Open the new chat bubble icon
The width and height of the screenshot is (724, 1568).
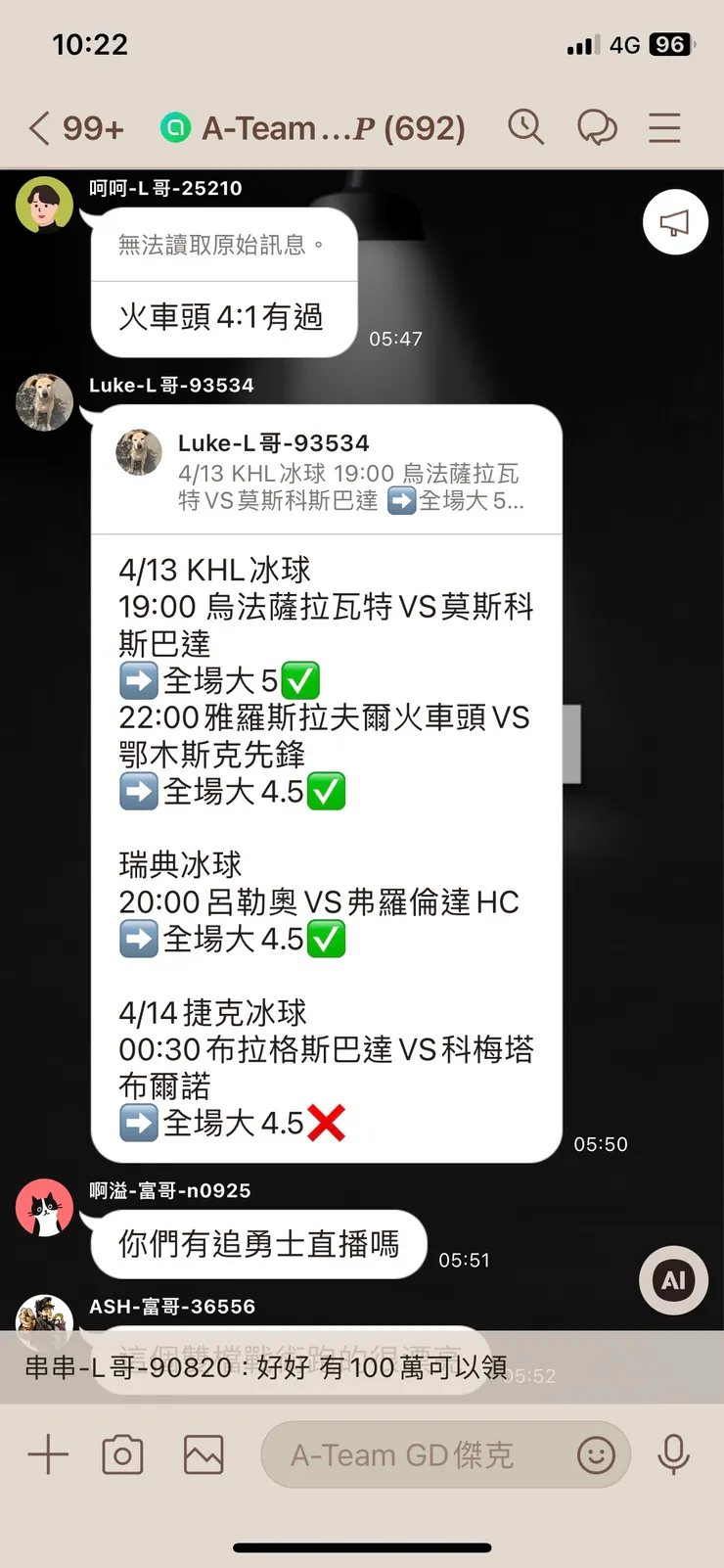tap(598, 127)
